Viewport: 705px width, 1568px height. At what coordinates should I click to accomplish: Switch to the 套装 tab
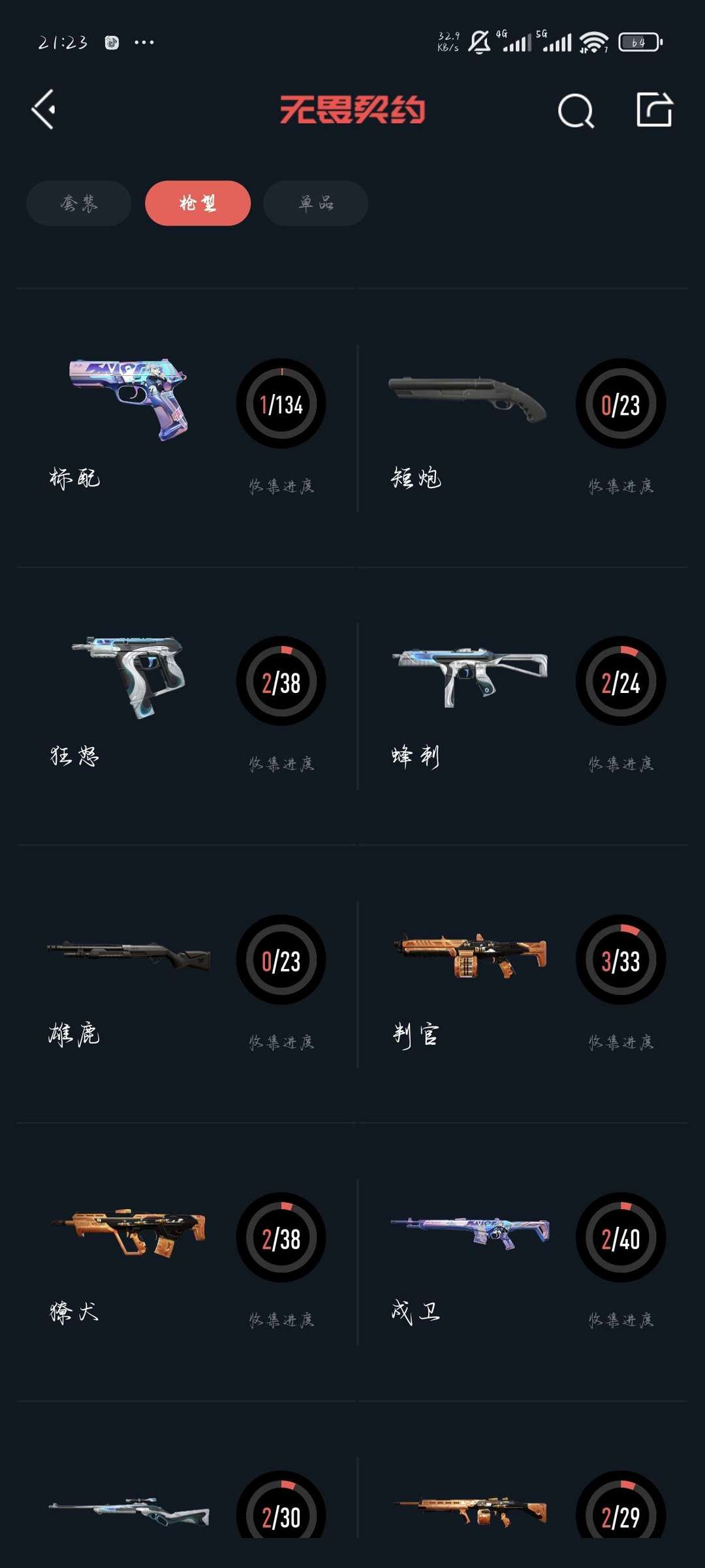pyautogui.click(x=79, y=204)
